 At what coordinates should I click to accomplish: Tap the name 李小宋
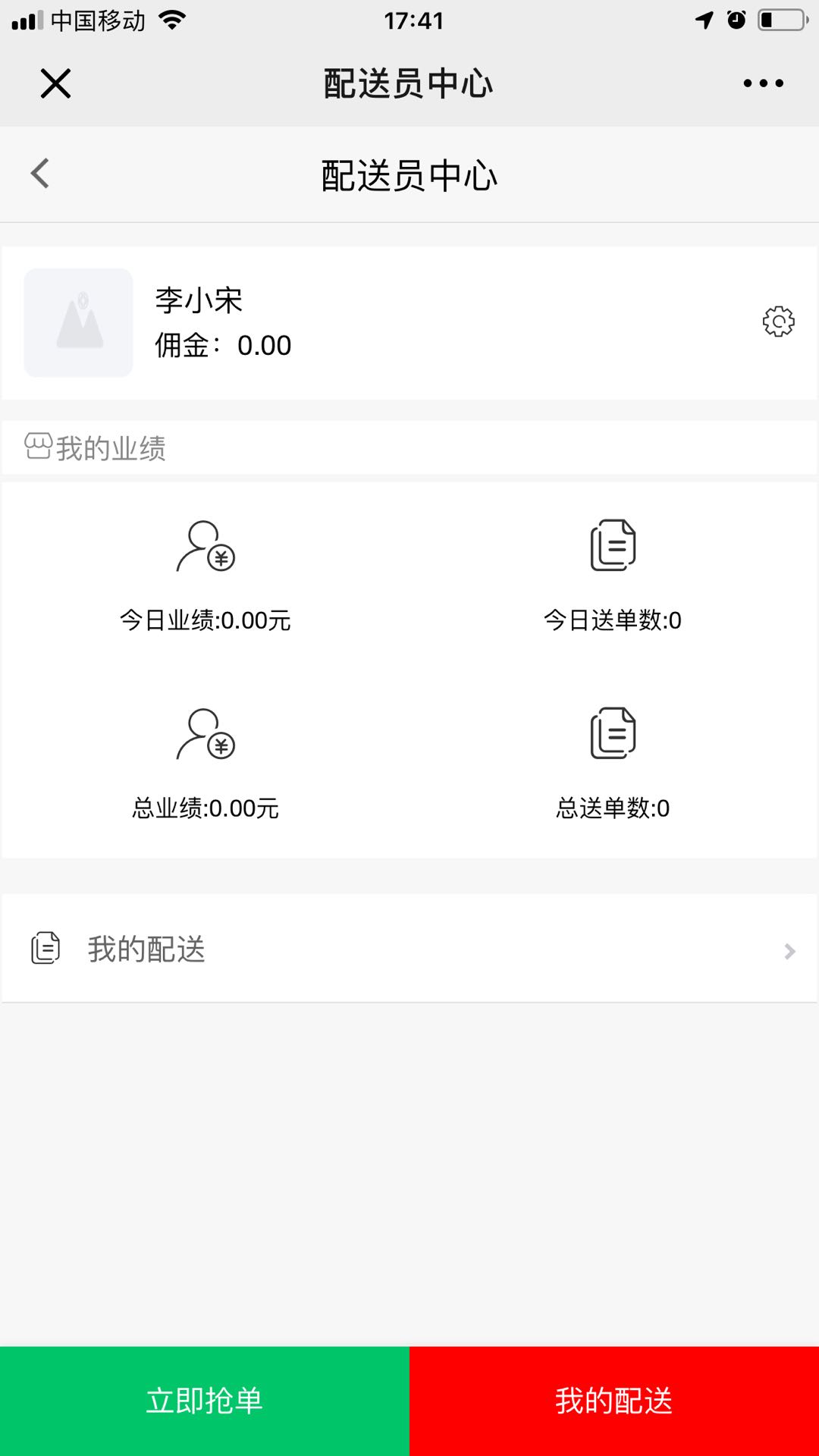(199, 299)
